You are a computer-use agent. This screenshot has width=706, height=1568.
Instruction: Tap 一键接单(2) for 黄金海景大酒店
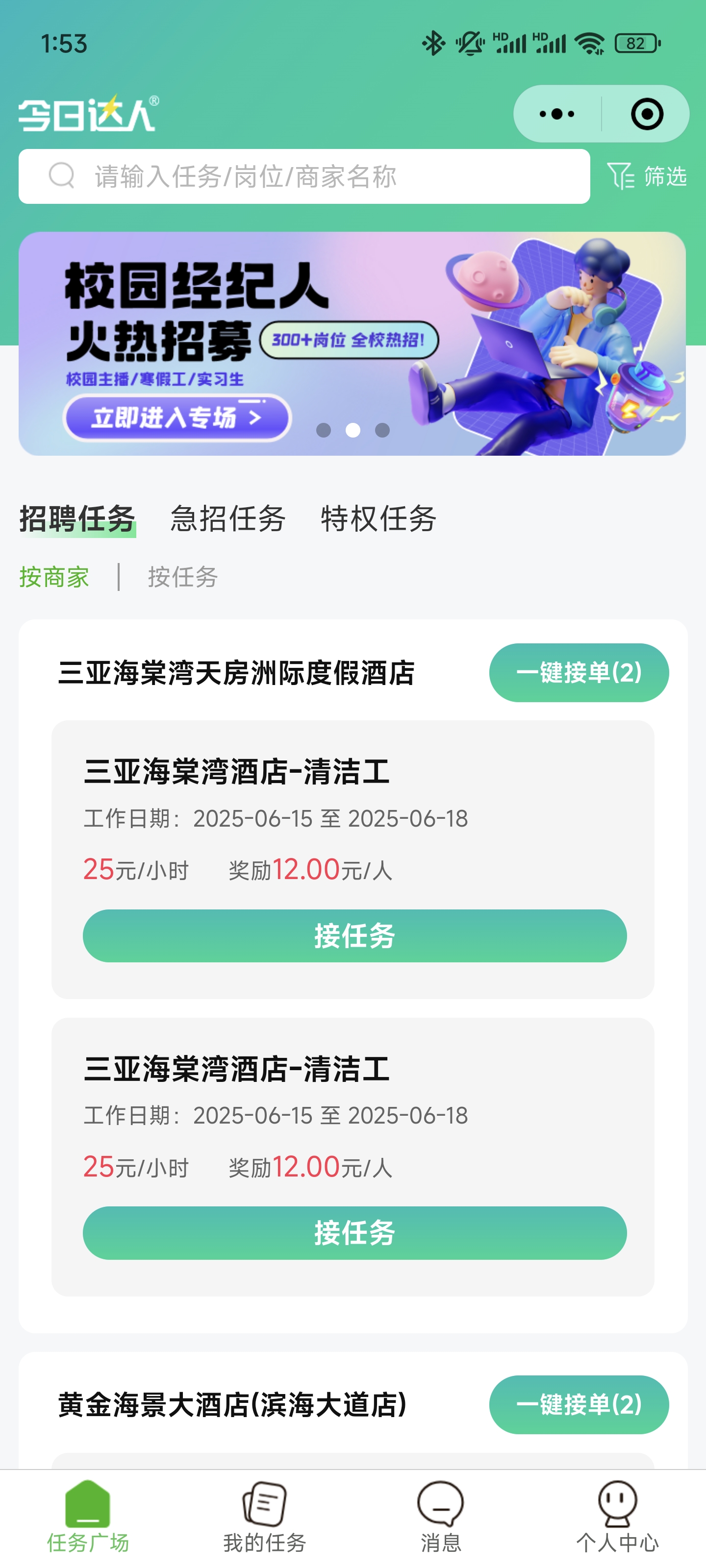[x=578, y=1404]
